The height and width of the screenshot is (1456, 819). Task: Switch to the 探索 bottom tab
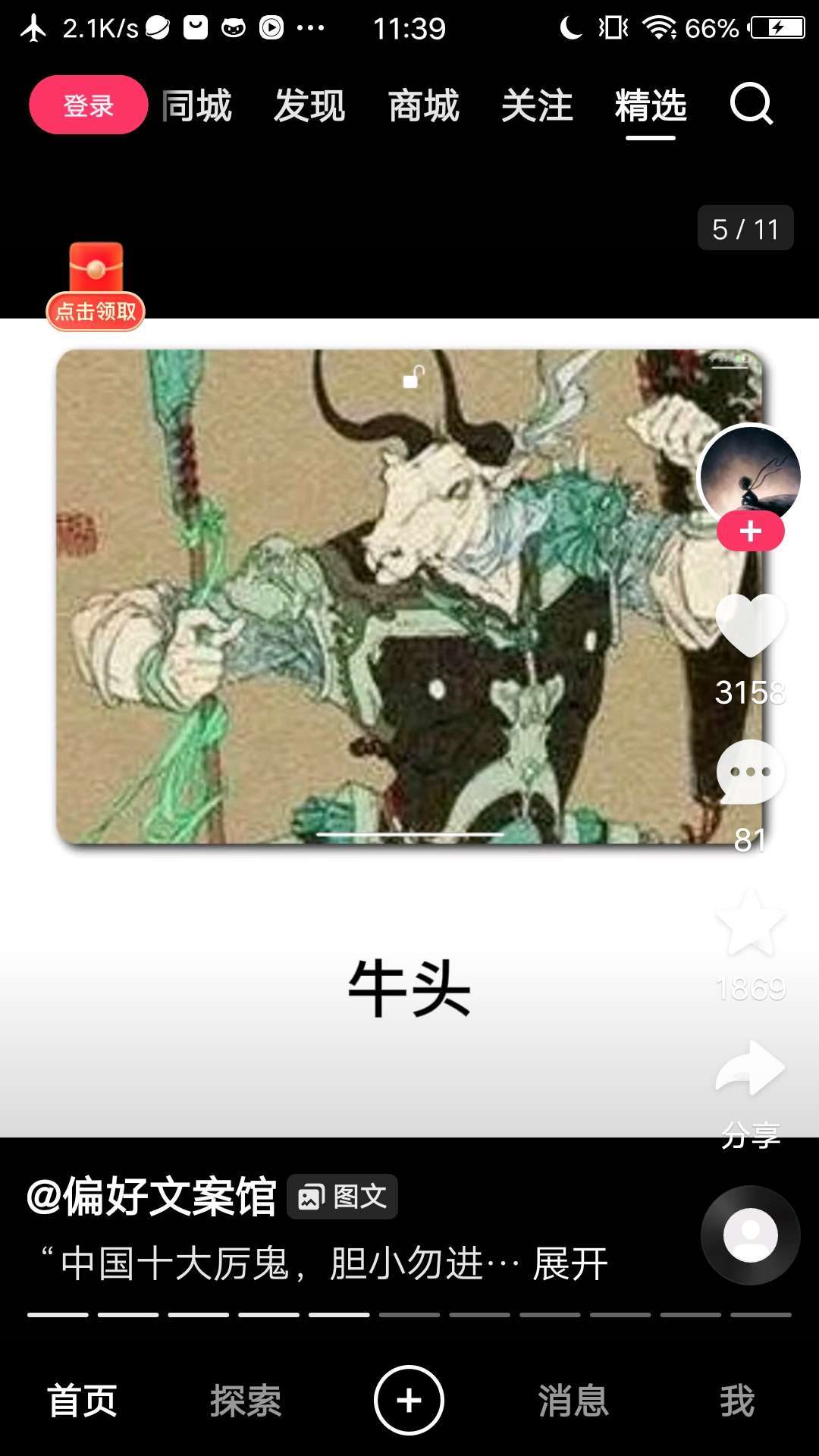coord(246,1401)
